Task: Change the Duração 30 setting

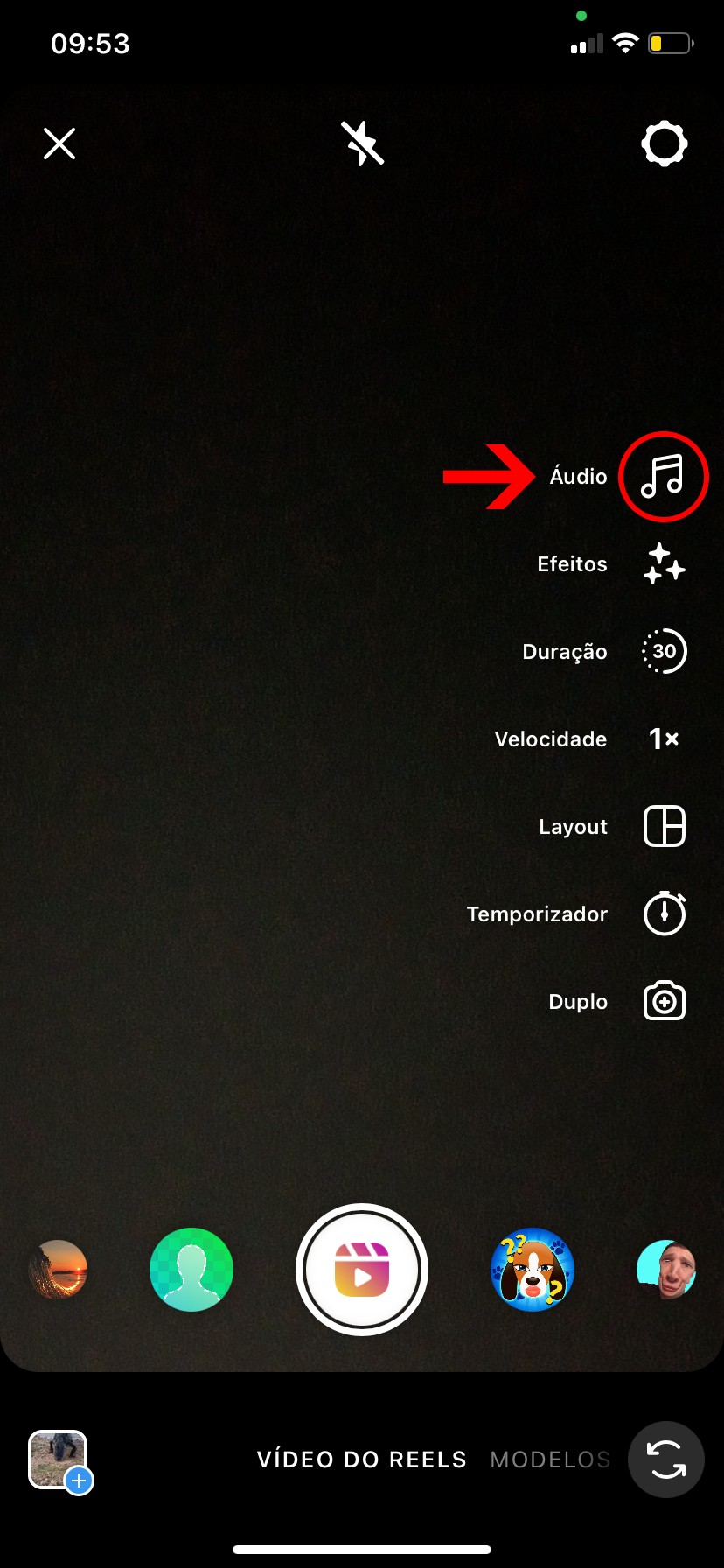Action: (x=664, y=651)
